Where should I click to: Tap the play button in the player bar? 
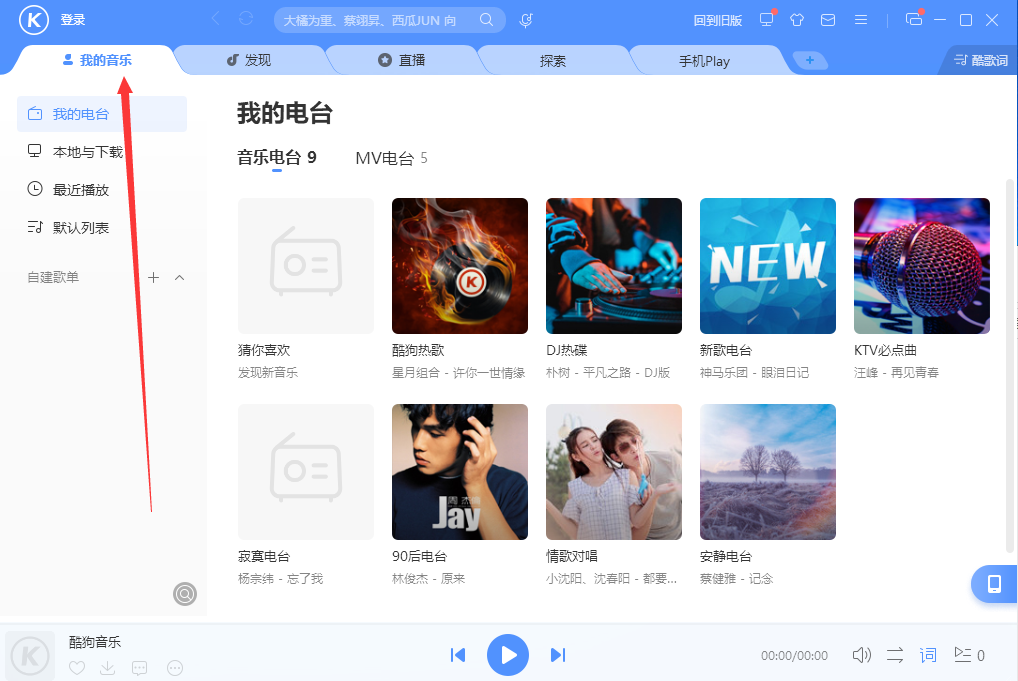508,655
